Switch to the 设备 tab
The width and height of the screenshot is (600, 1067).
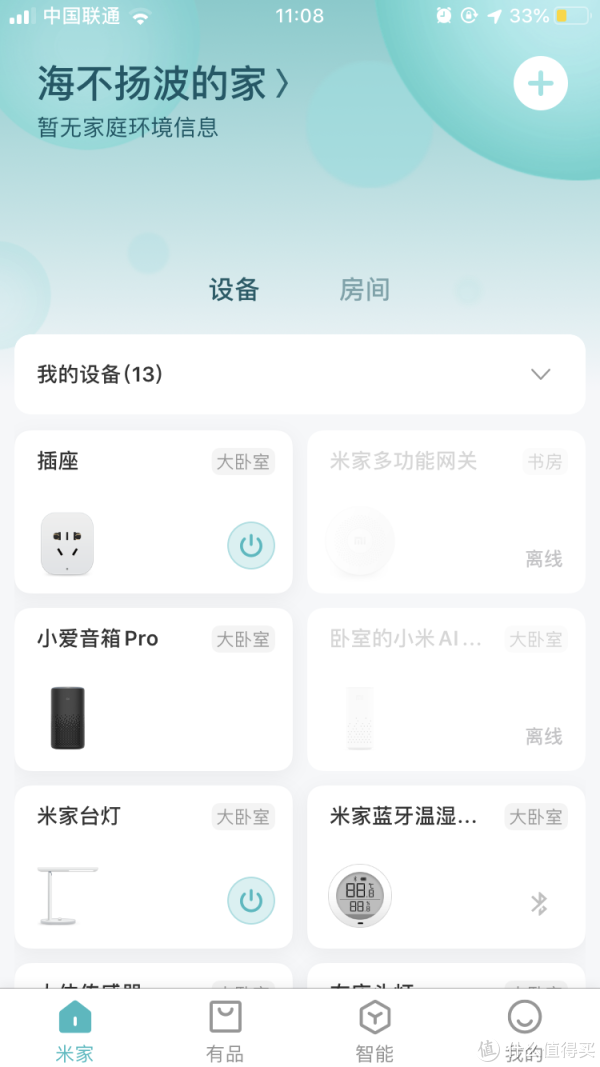[234, 291]
